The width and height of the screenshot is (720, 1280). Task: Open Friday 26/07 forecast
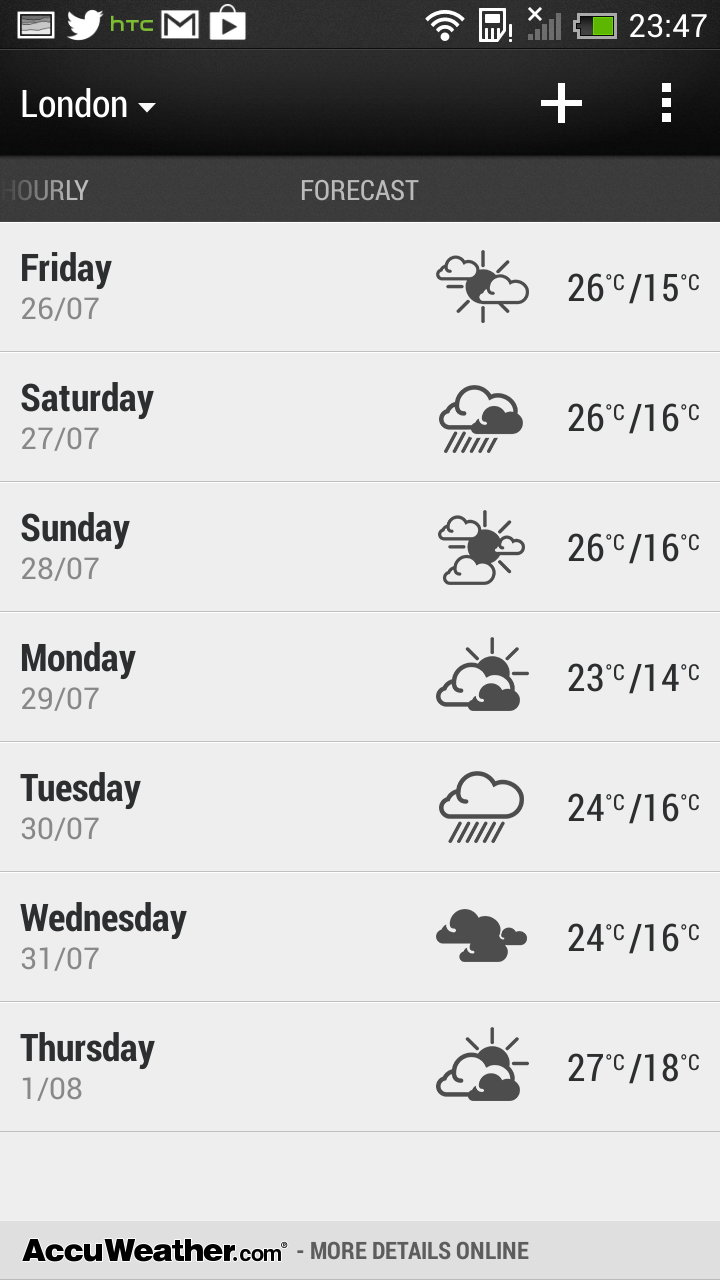(360, 287)
